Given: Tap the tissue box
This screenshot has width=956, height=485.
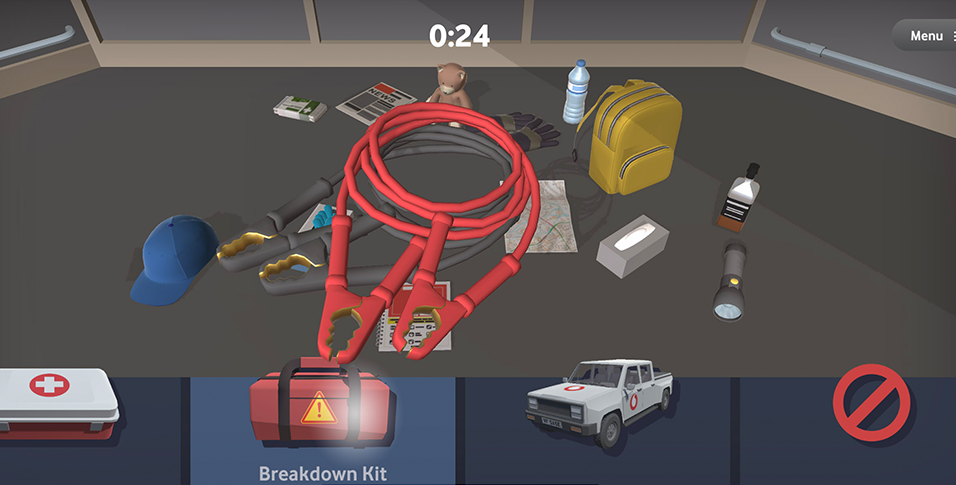Looking at the screenshot, I should pos(633,246).
